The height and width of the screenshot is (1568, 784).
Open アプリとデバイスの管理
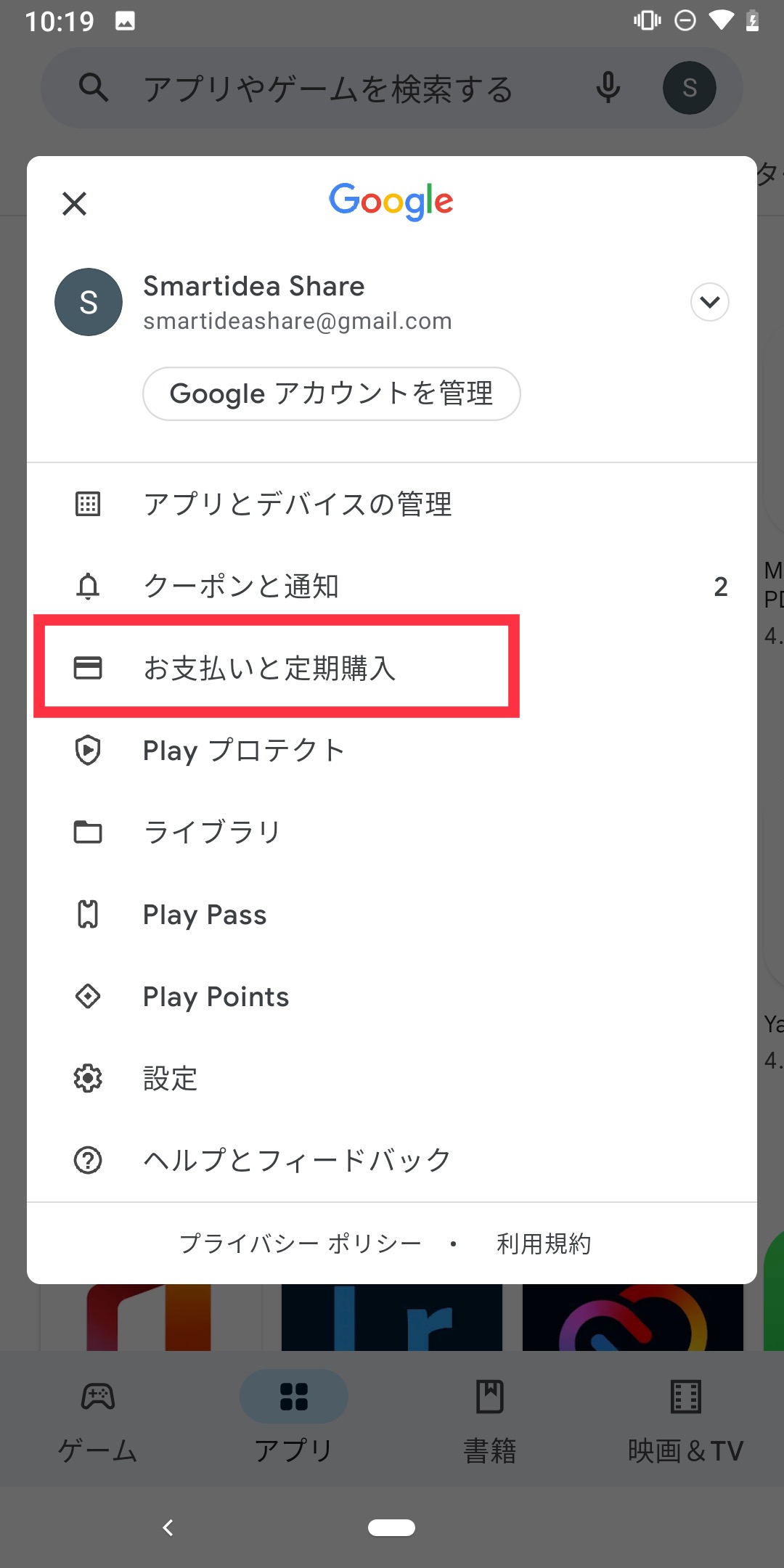298,504
